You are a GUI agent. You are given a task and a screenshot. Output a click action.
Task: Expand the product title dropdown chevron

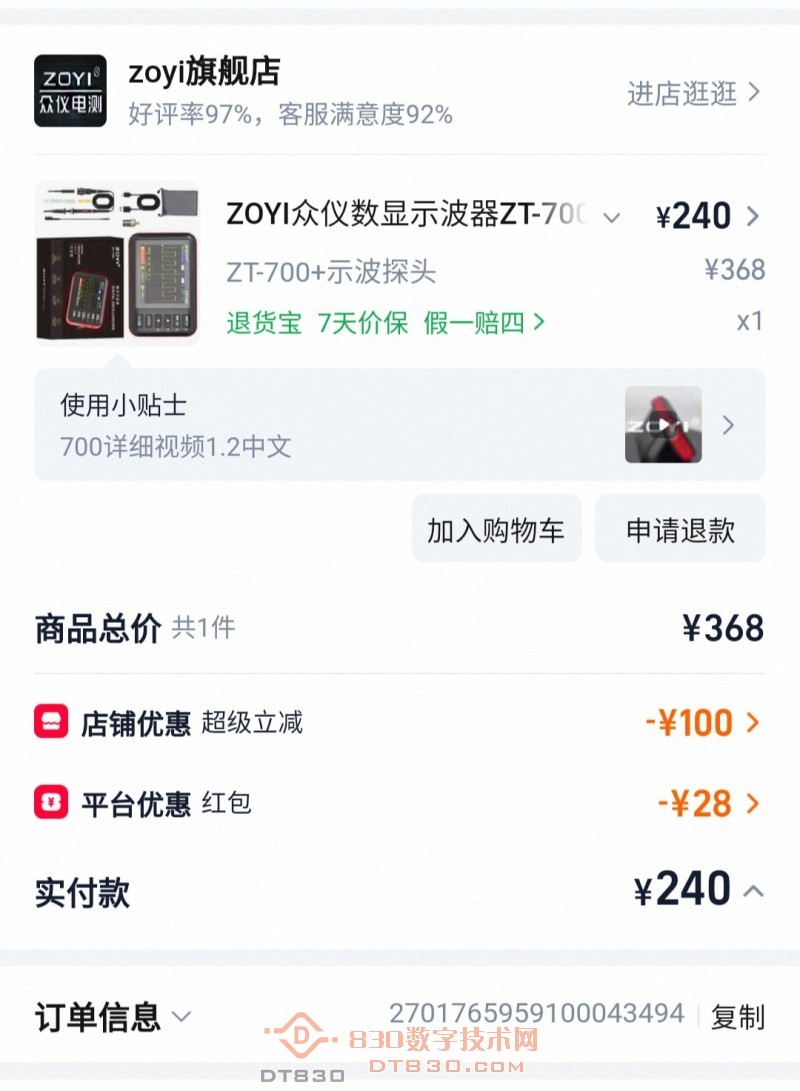pos(613,217)
